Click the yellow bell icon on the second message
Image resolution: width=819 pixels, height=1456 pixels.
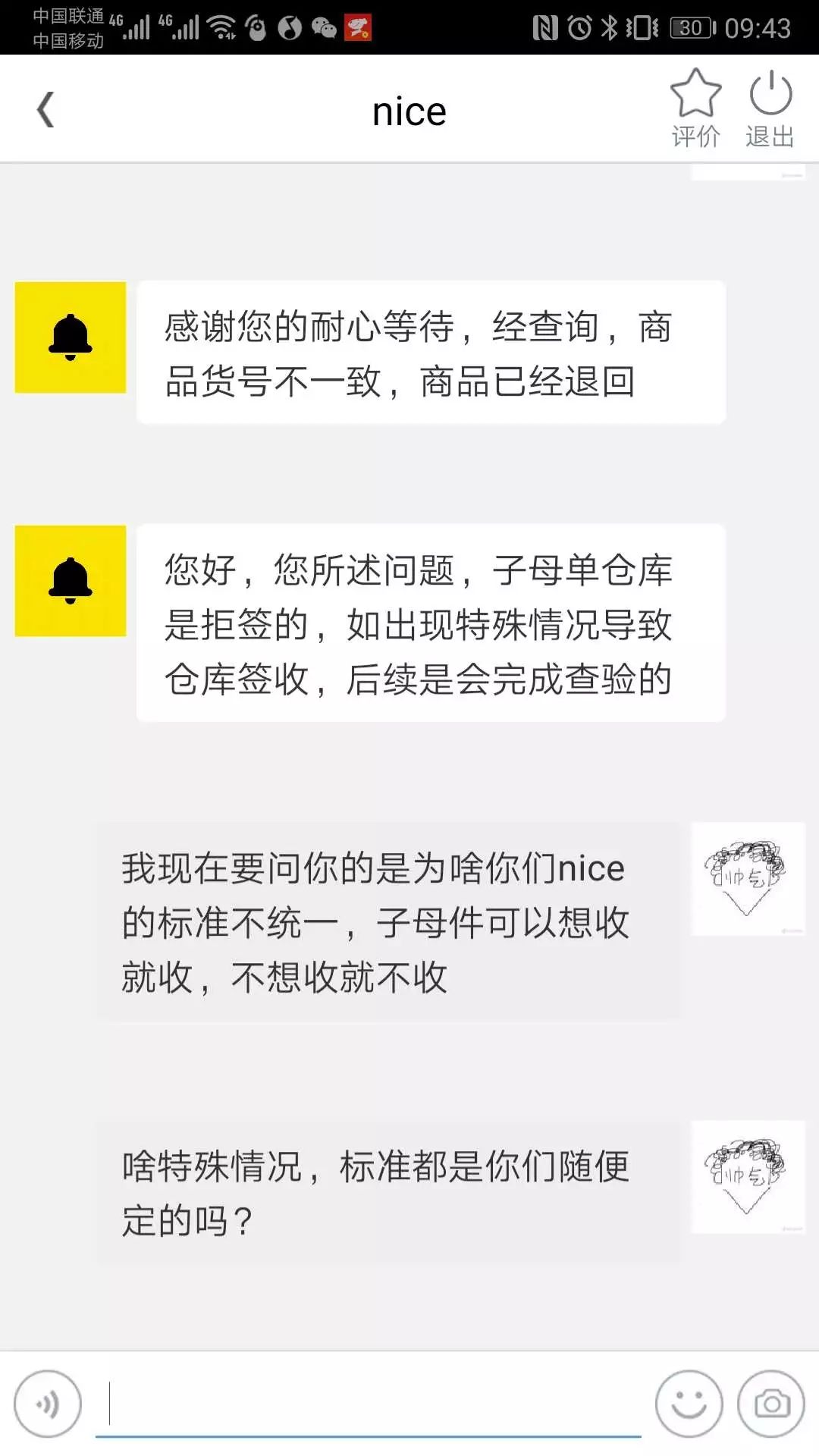(69, 580)
